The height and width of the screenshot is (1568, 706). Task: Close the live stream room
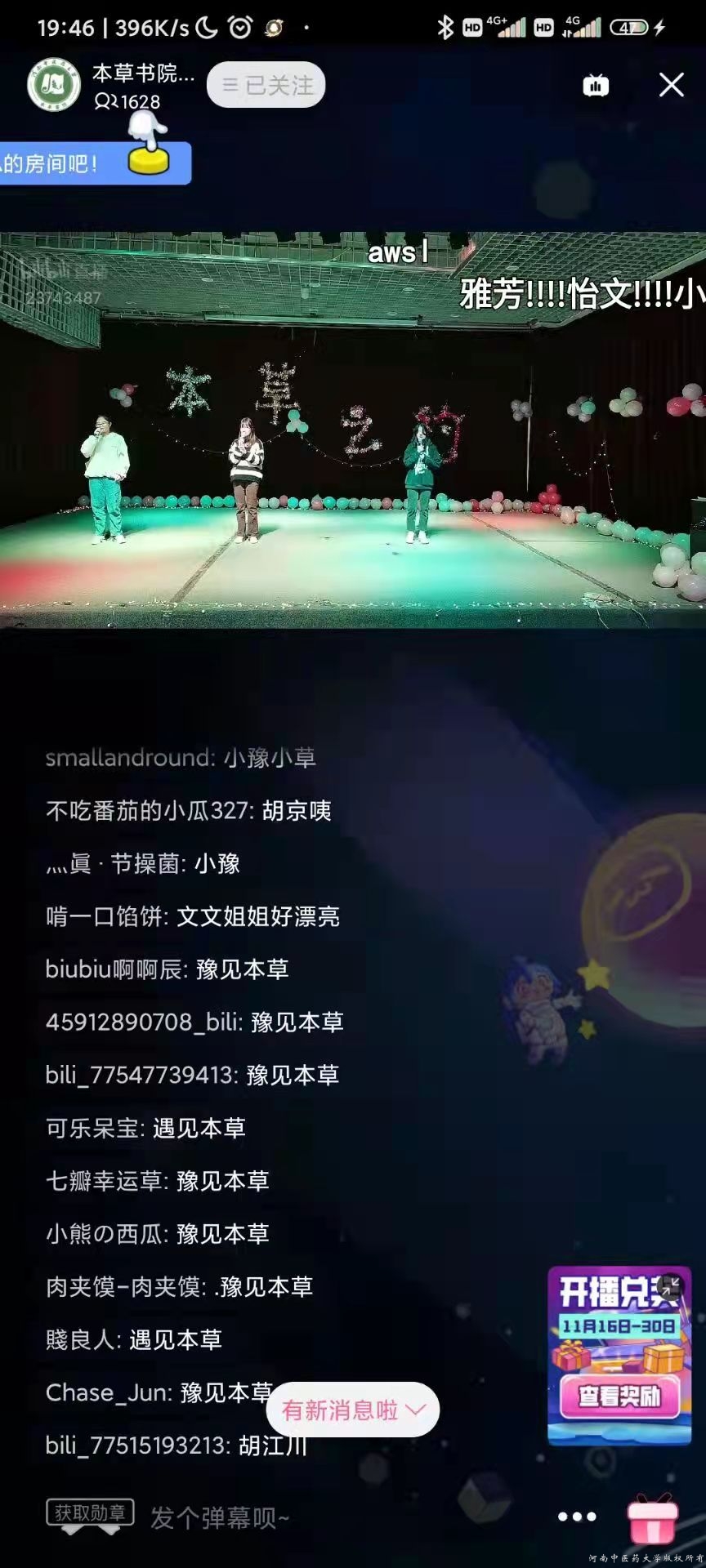[x=672, y=85]
